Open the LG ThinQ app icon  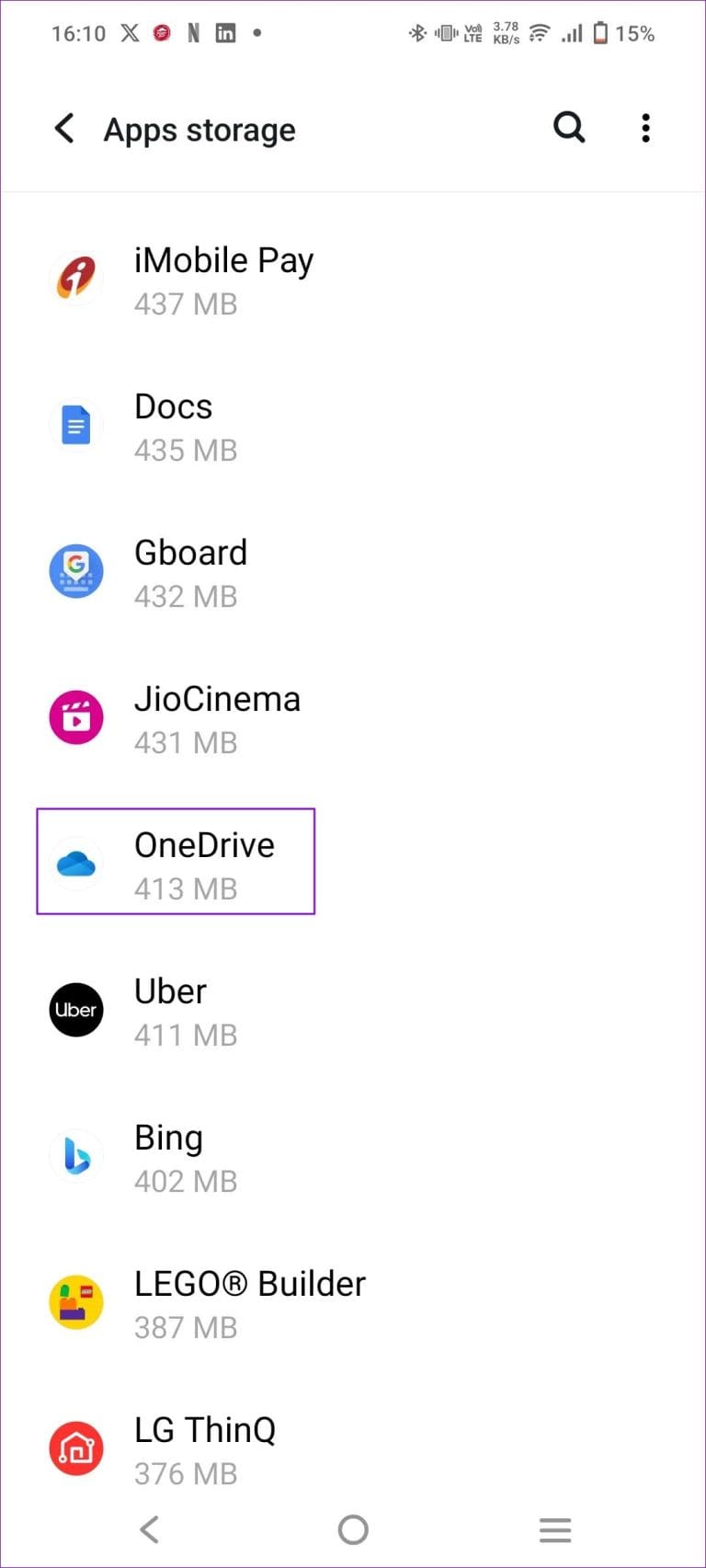75,1448
